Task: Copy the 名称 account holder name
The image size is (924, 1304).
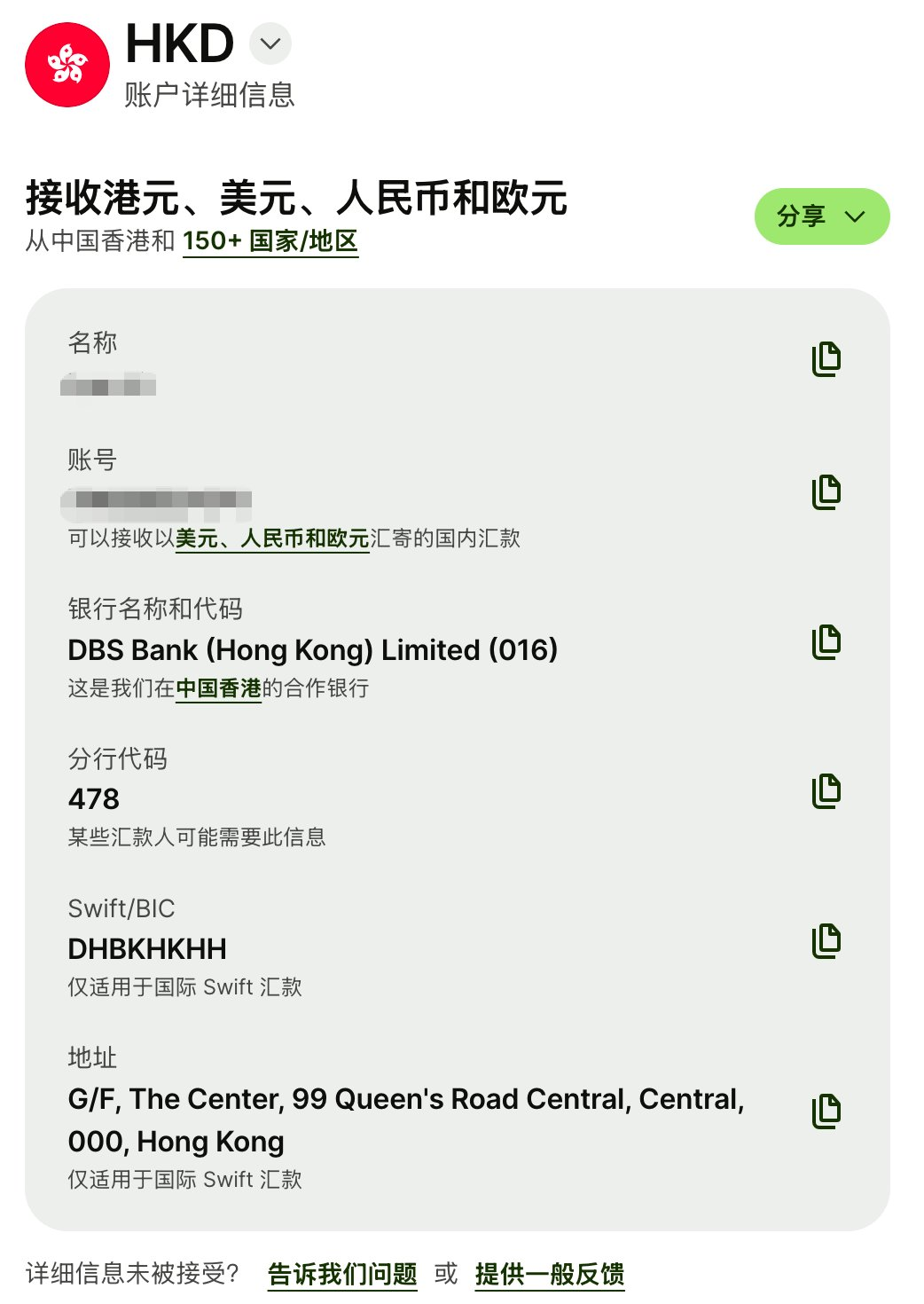Action: 826,359
